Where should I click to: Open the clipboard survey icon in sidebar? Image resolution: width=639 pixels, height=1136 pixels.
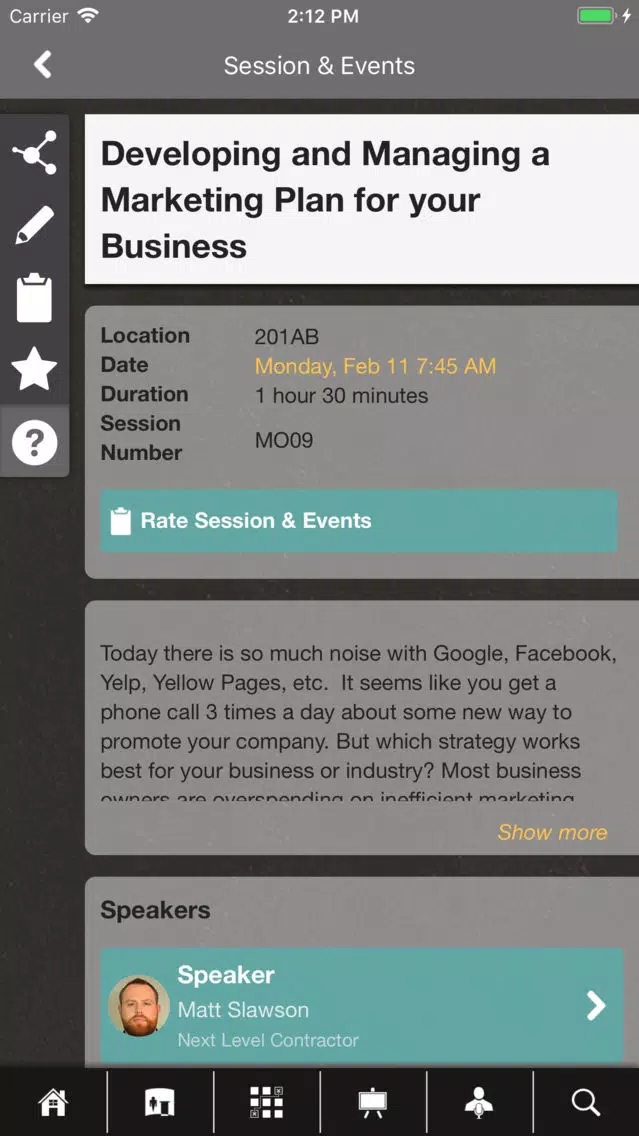[35, 298]
